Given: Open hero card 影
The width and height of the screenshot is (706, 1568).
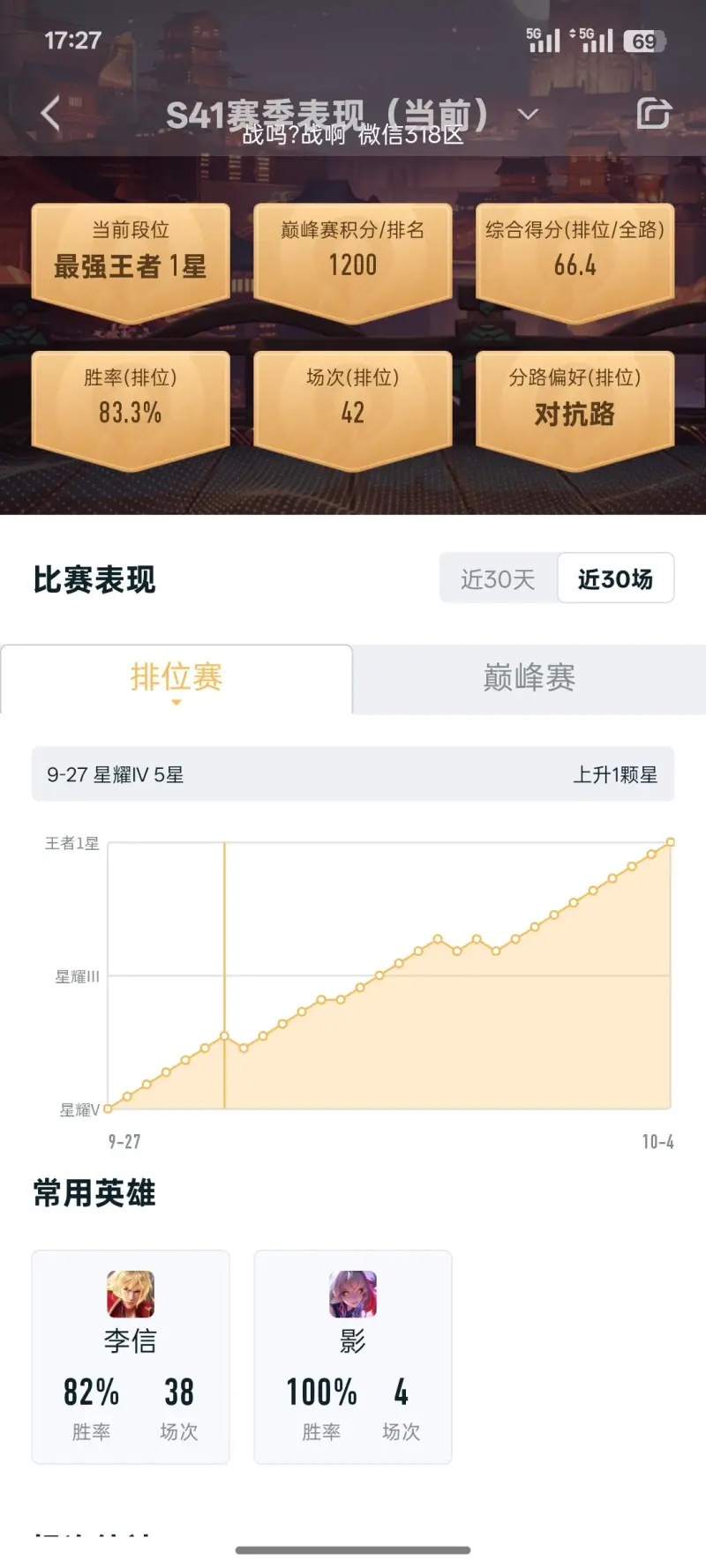Looking at the screenshot, I should [x=353, y=1356].
